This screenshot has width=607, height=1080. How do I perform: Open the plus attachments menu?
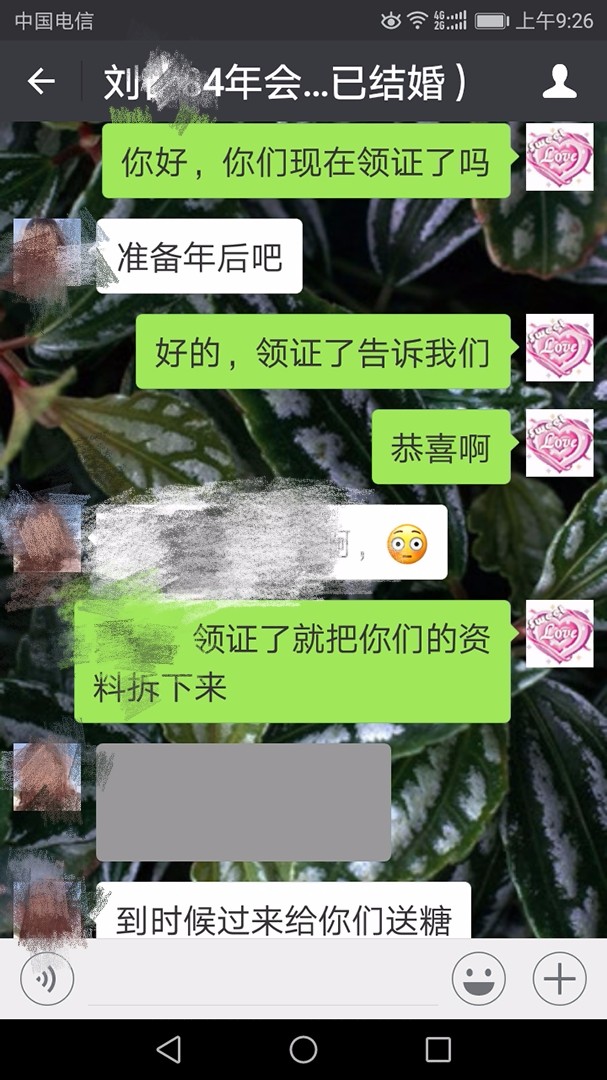pos(559,978)
